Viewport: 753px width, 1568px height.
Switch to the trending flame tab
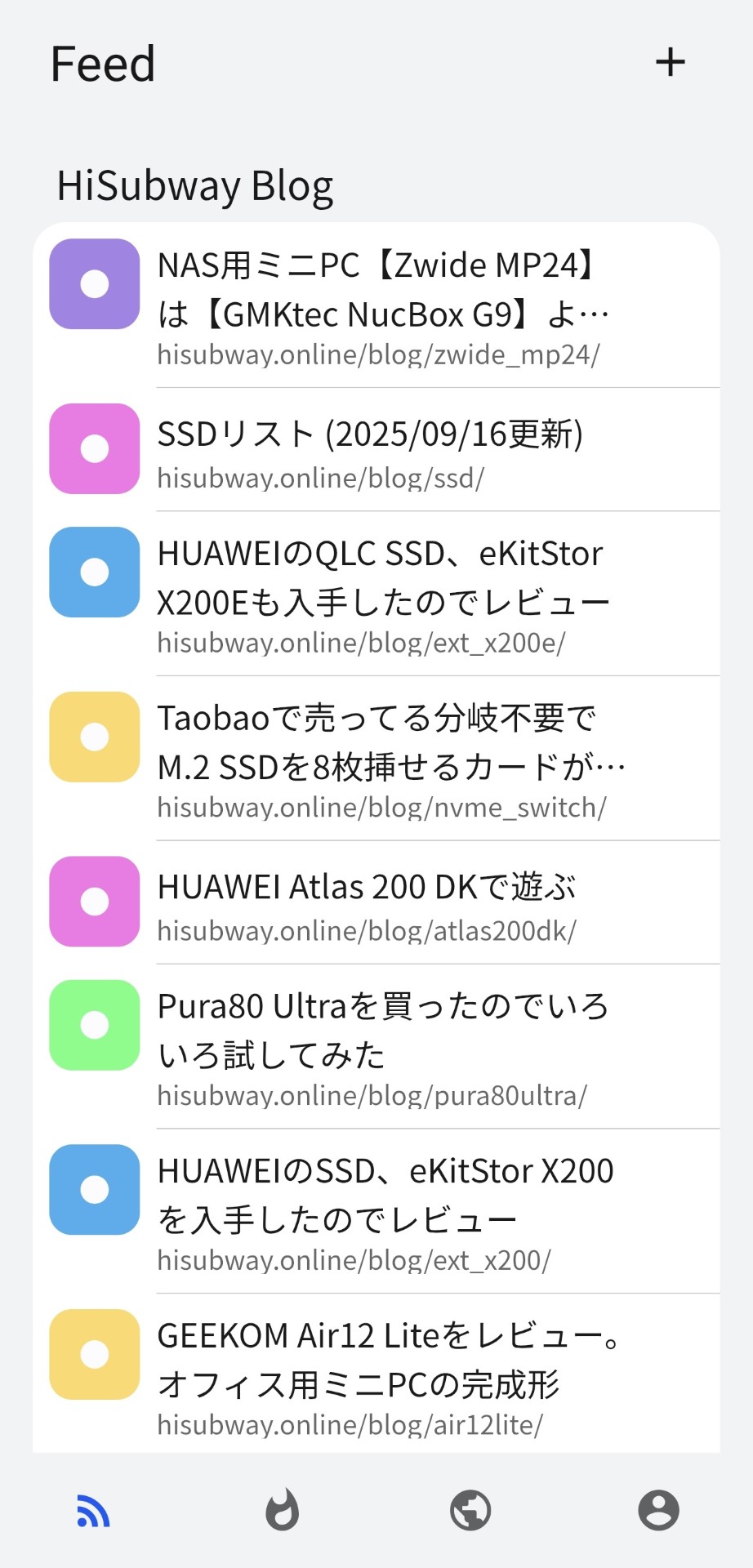283,1510
